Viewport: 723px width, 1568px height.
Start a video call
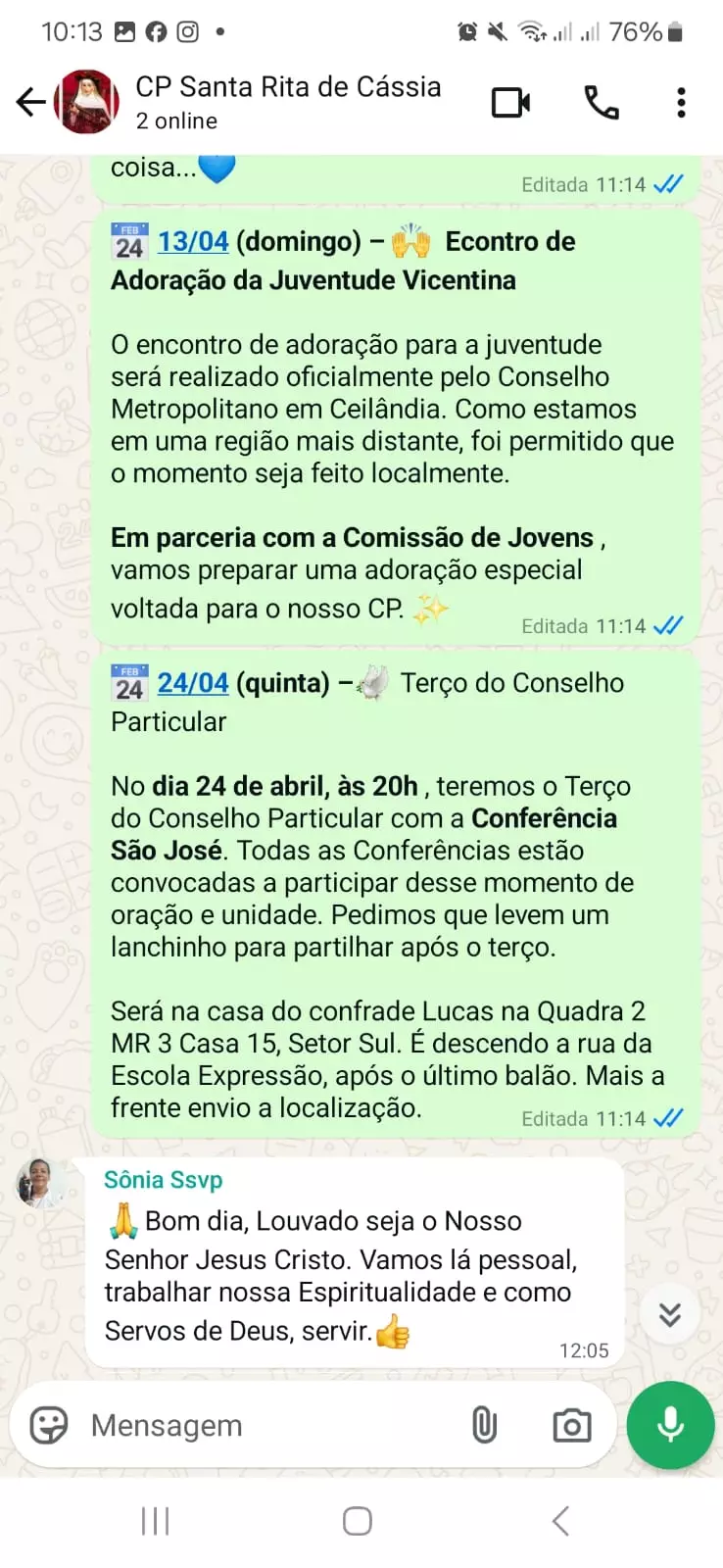pyautogui.click(x=510, y=102)
